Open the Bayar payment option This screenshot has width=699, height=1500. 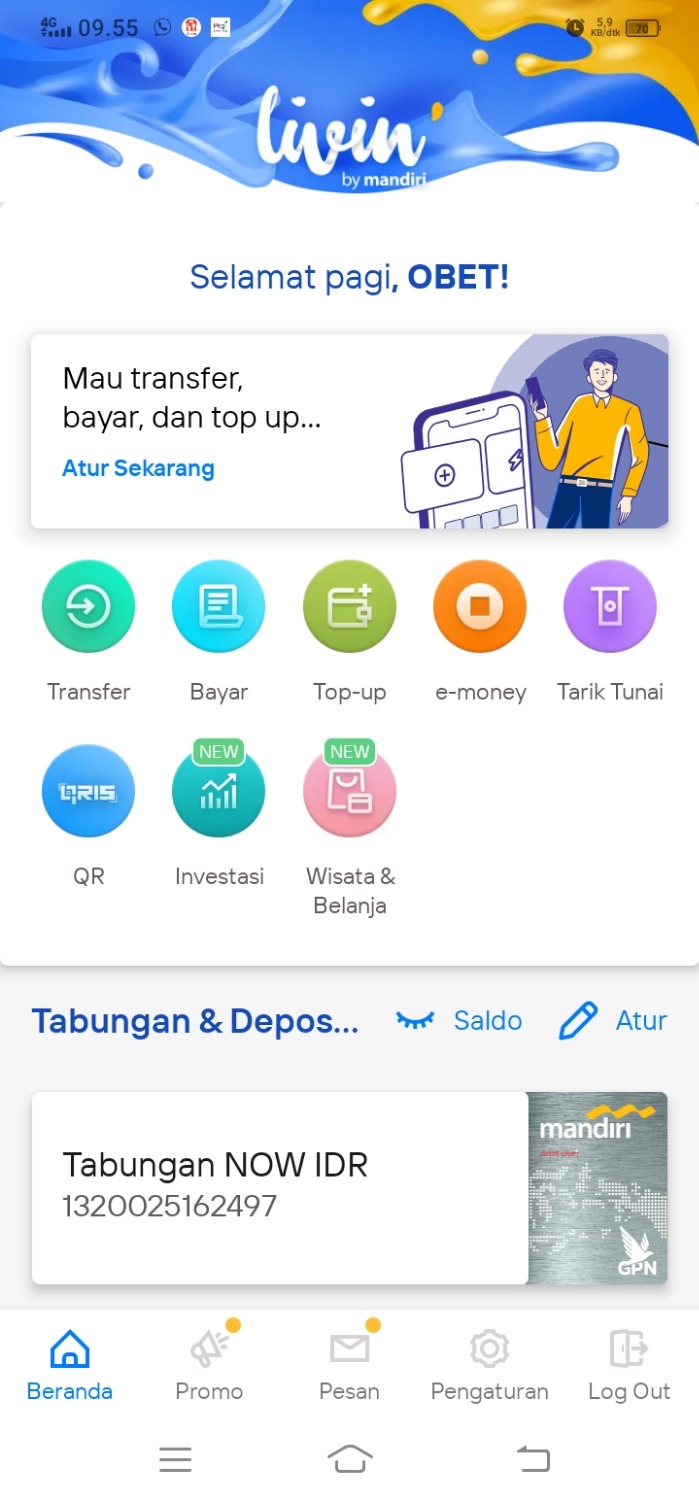tap(218, 607)
